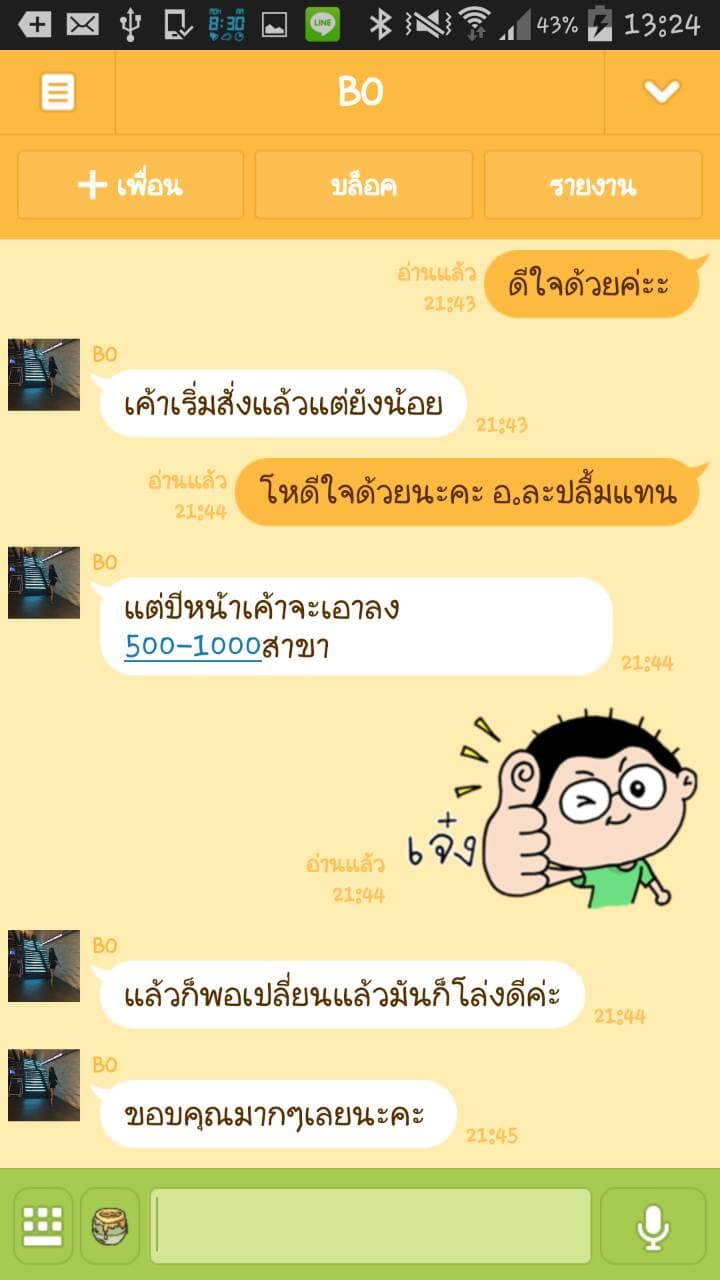Expand the chat options dropdown arrow
This screenshot has height=1280, width=720.
point(661,92)
